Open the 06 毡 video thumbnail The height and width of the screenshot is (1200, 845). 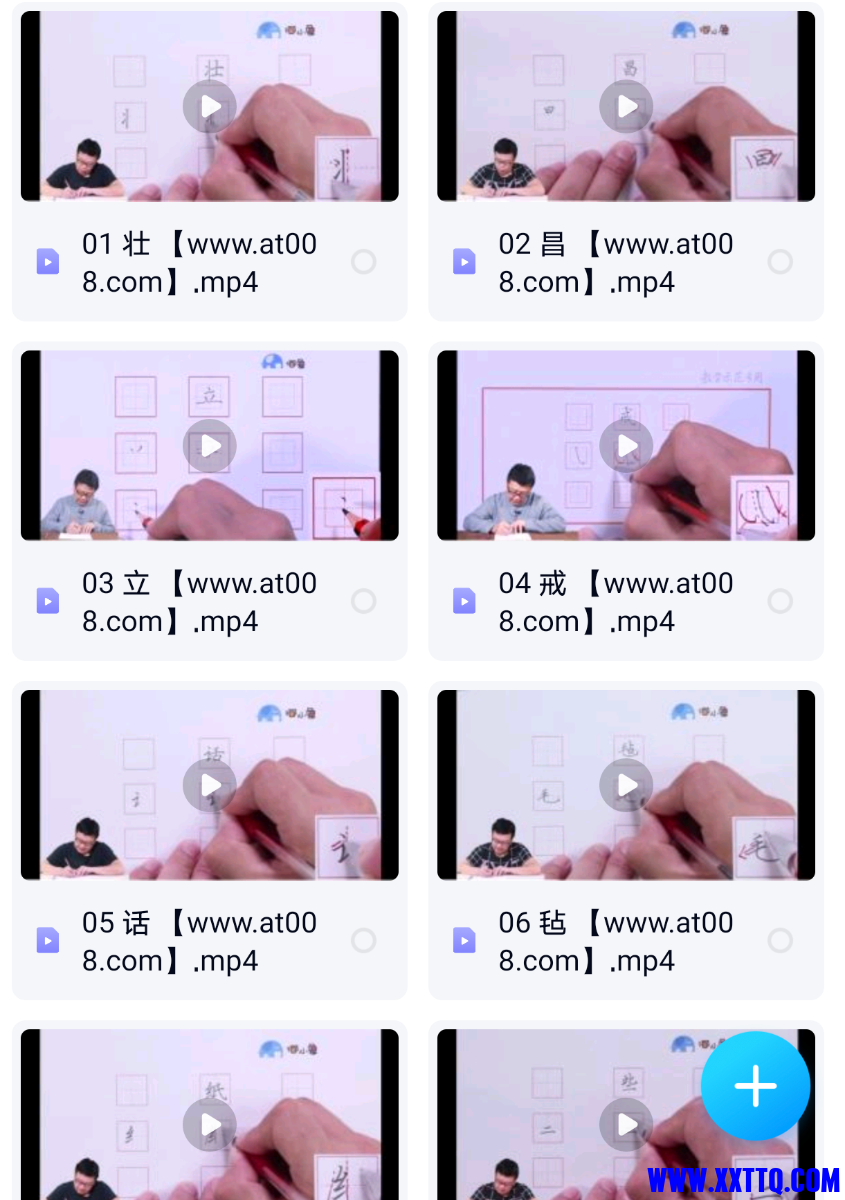(x=626, y=785)
